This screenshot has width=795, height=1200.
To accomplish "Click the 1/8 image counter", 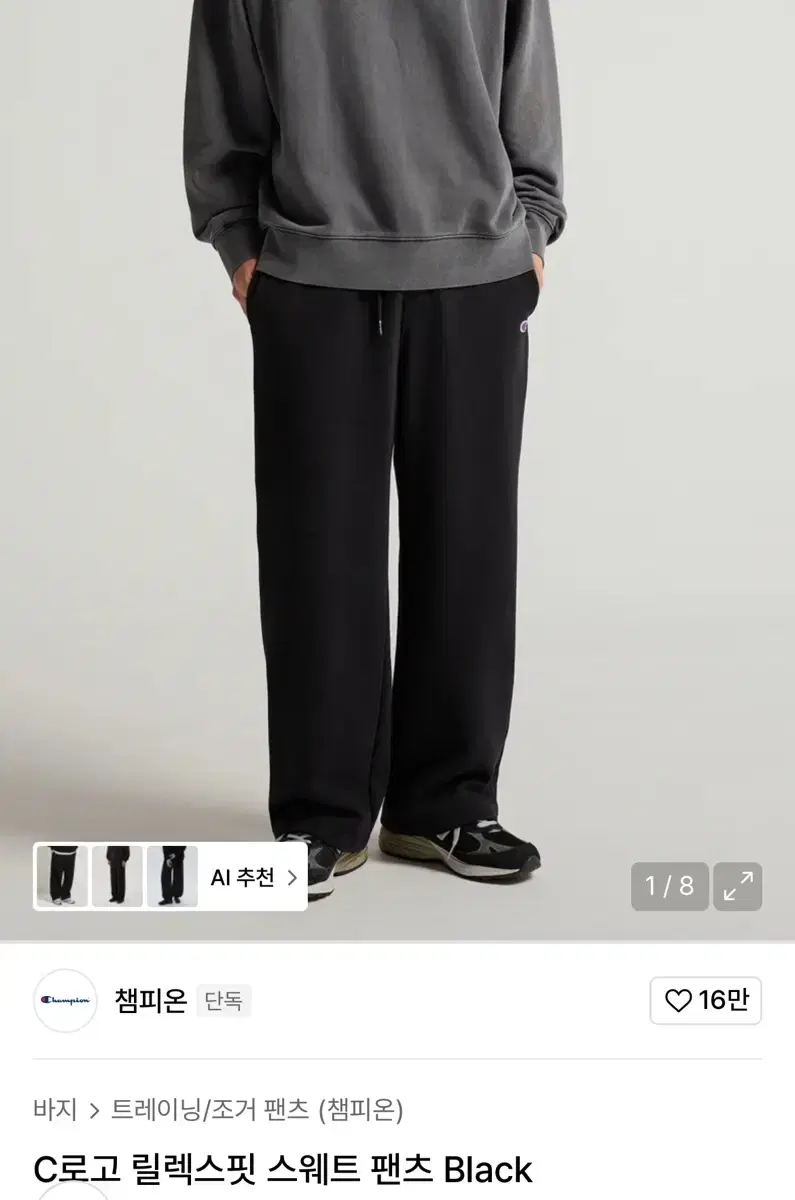I will [x=670, y=884].
